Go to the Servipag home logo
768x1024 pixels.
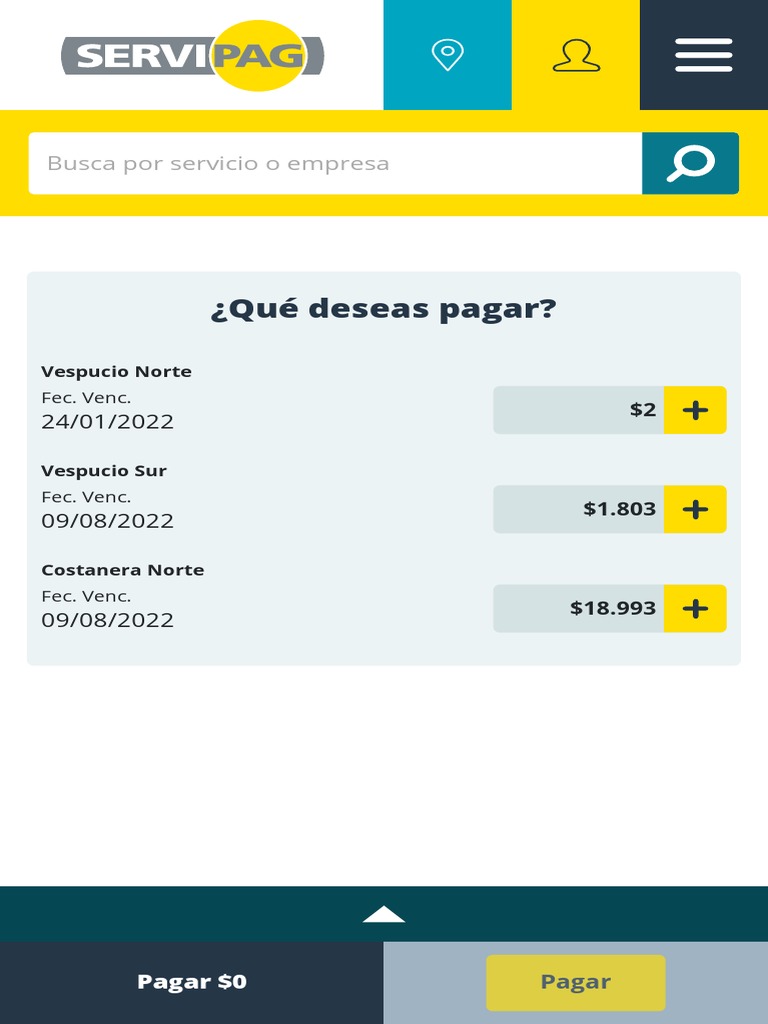pos(193,55)
